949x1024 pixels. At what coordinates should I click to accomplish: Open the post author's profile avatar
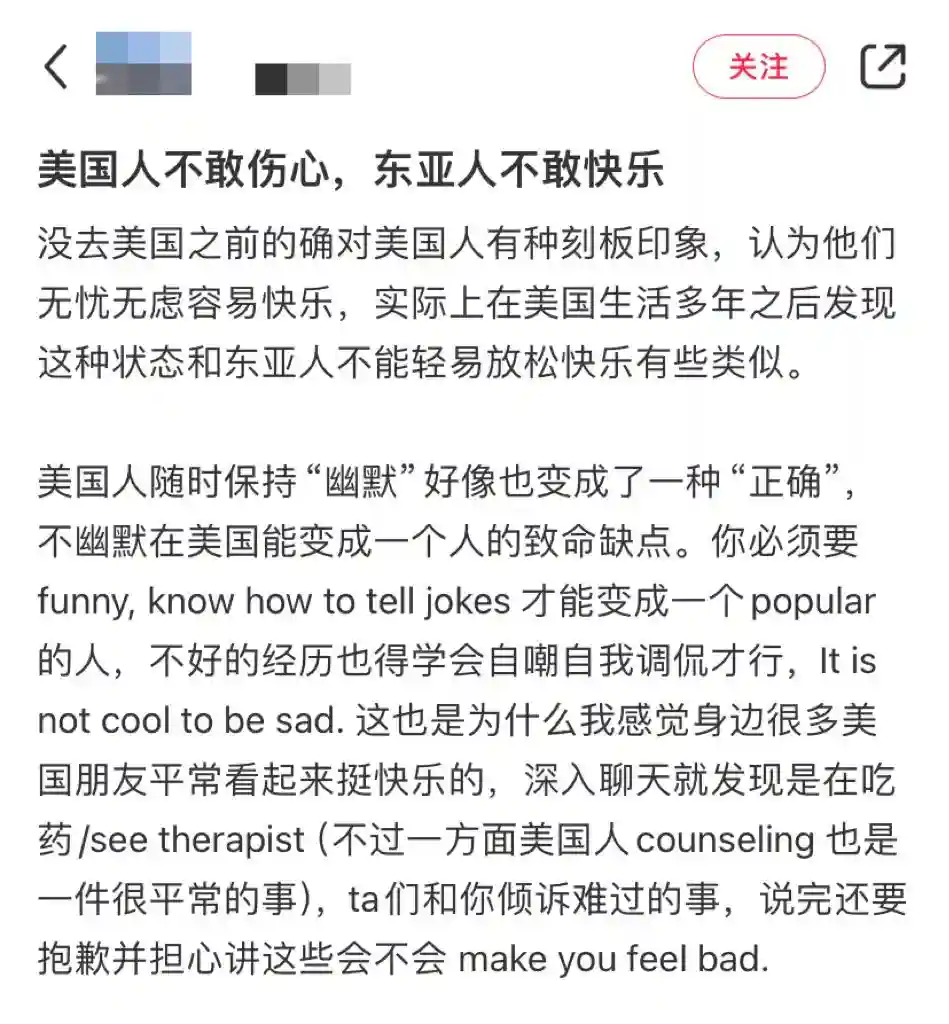[x=143, y=64]
